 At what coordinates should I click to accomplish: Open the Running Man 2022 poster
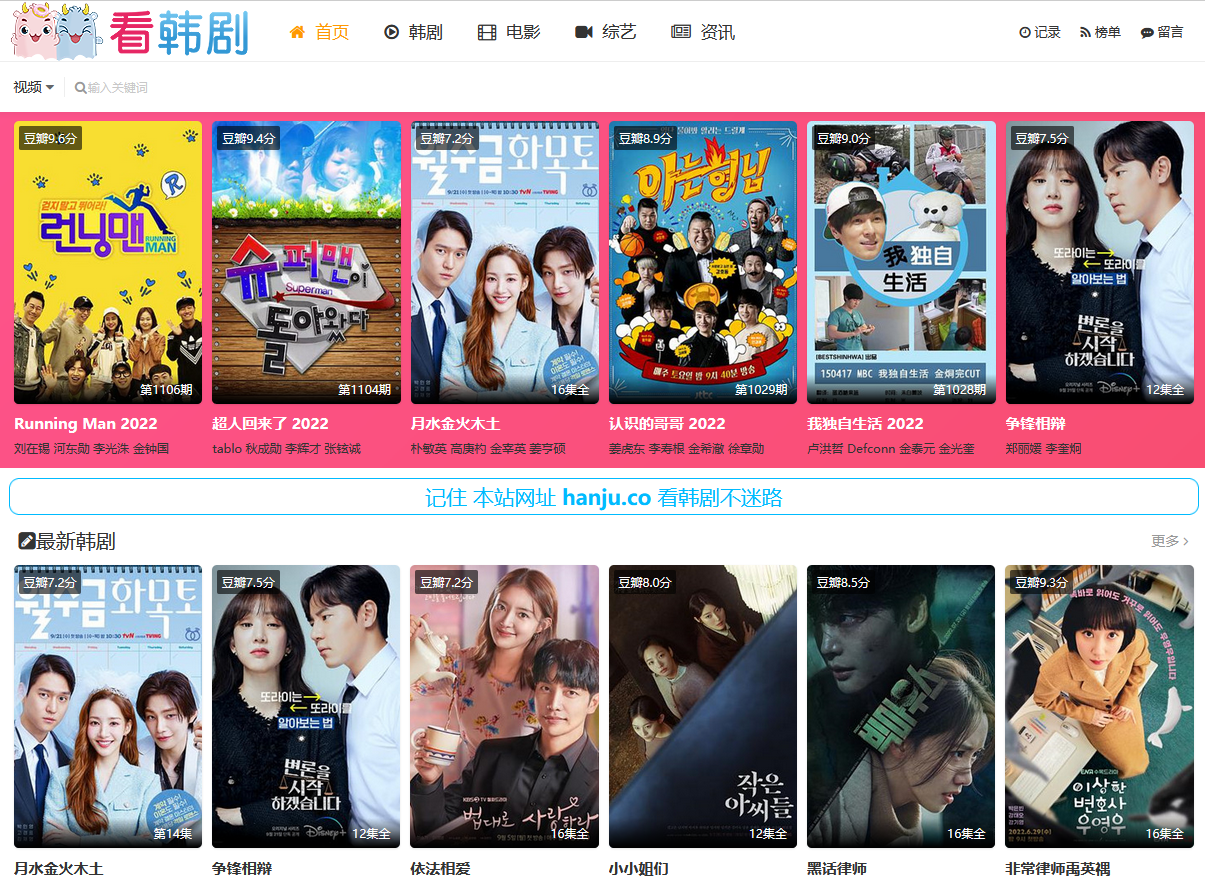[108, 262]
